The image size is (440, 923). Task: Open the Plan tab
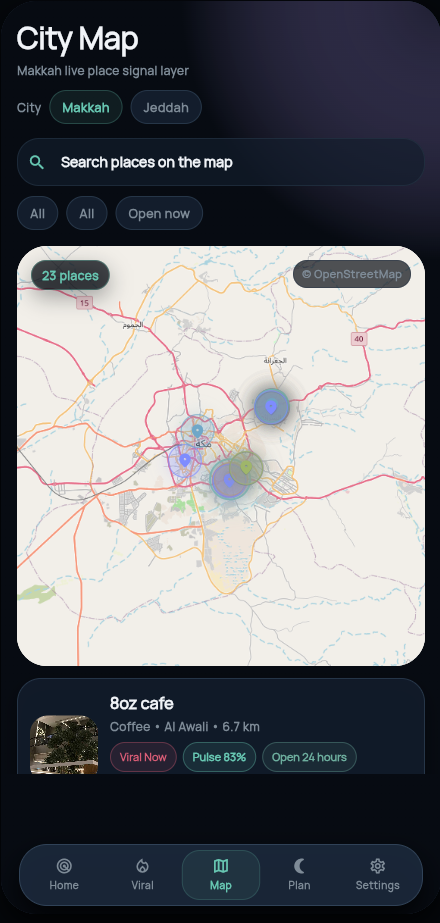[299, 875]
